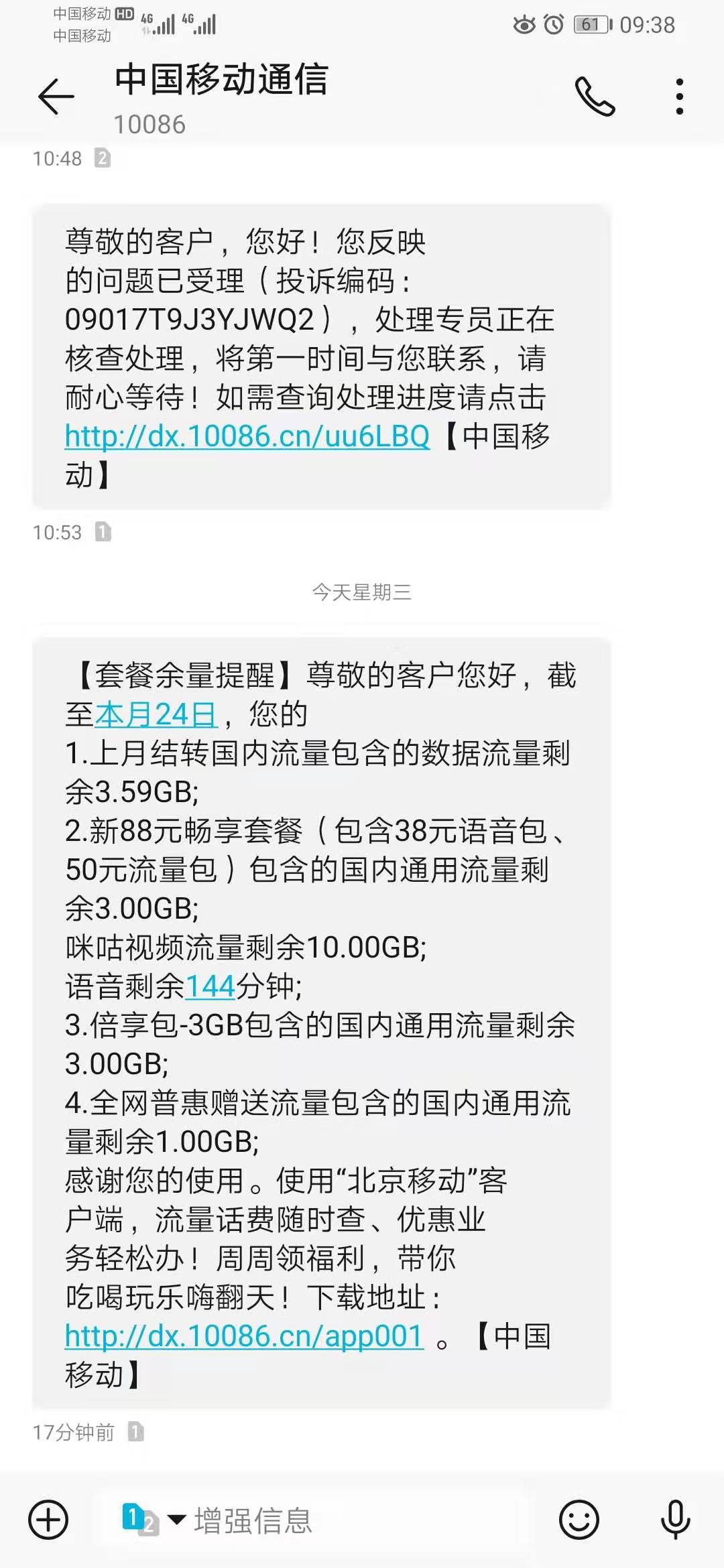This screenshot has height=1568, width=724.
Task: Open the dx.10086.cn/app001 download link
Action: [x=244, y=1337]
